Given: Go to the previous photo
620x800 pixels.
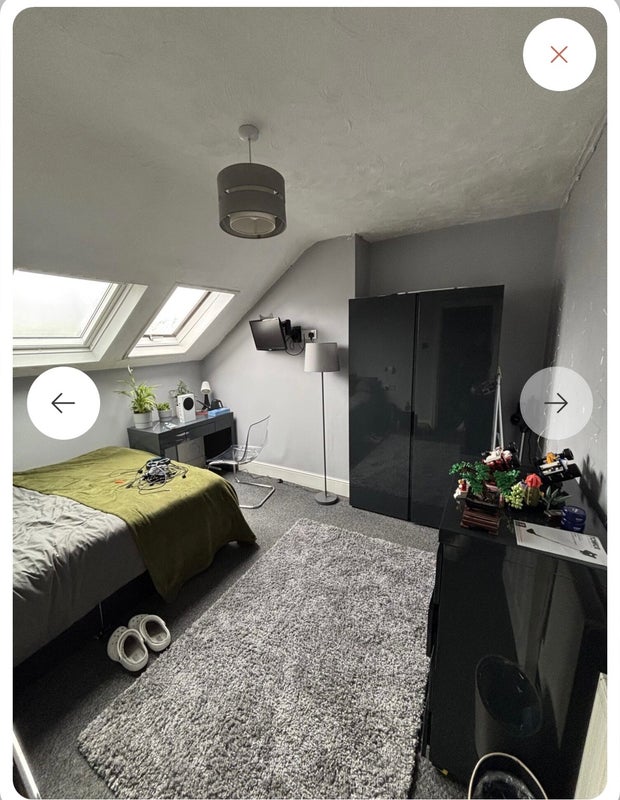Looking at the screenshot, I should point(63,403).
